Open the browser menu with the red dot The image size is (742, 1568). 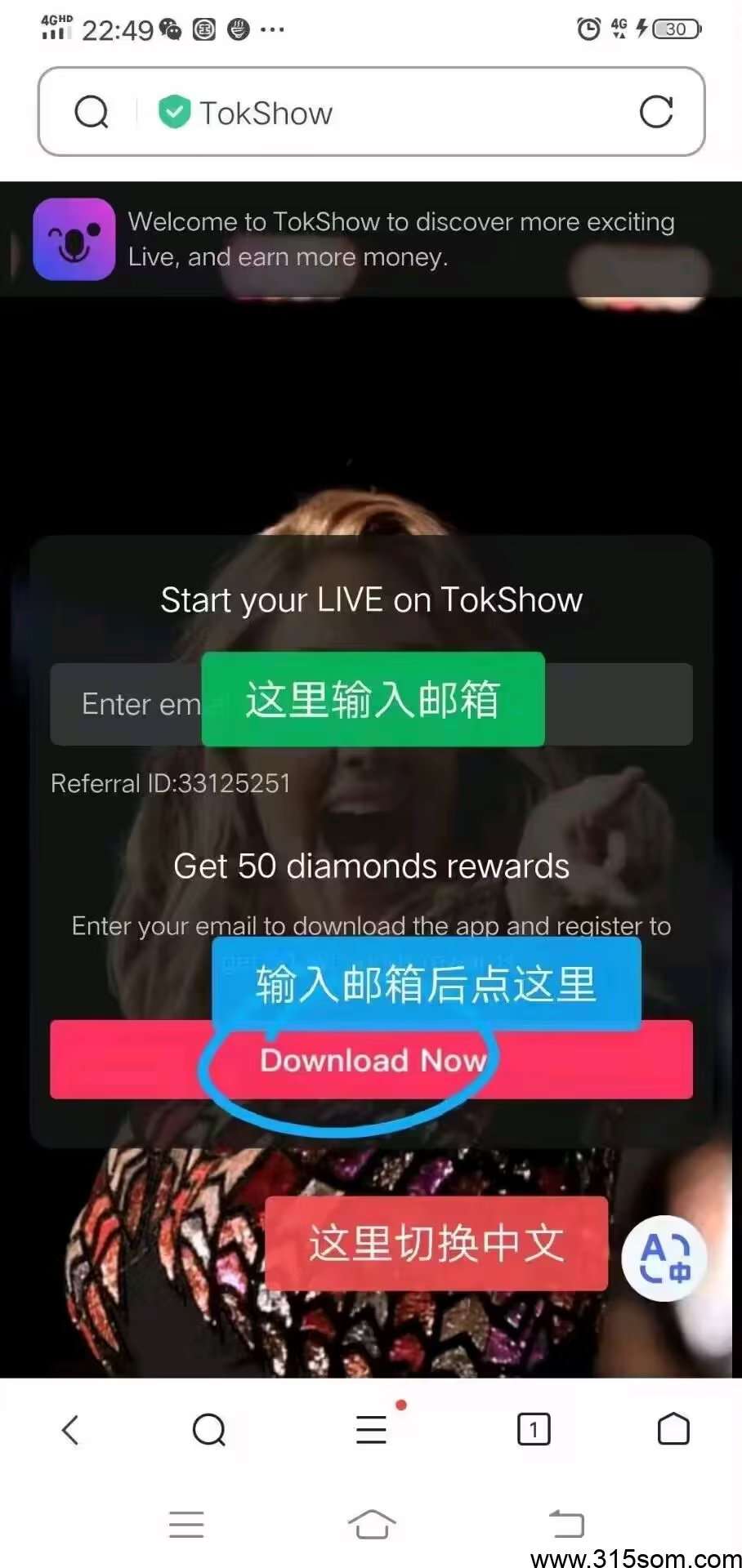point(372,1428)
